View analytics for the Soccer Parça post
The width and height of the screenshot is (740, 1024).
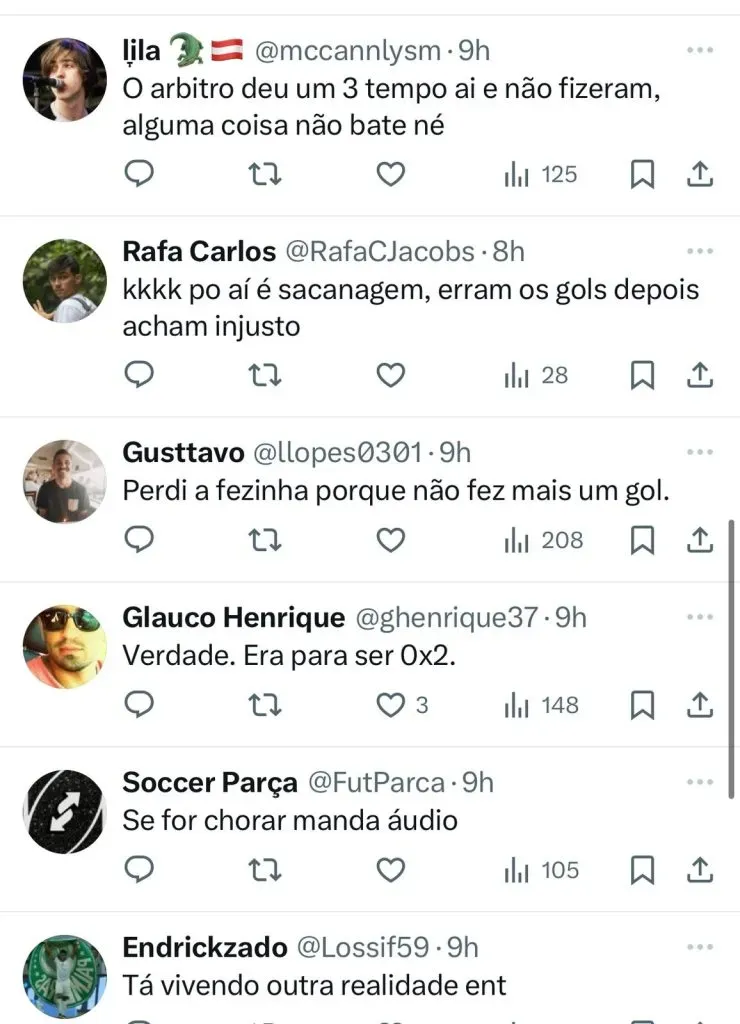click(x=541, y=871)
